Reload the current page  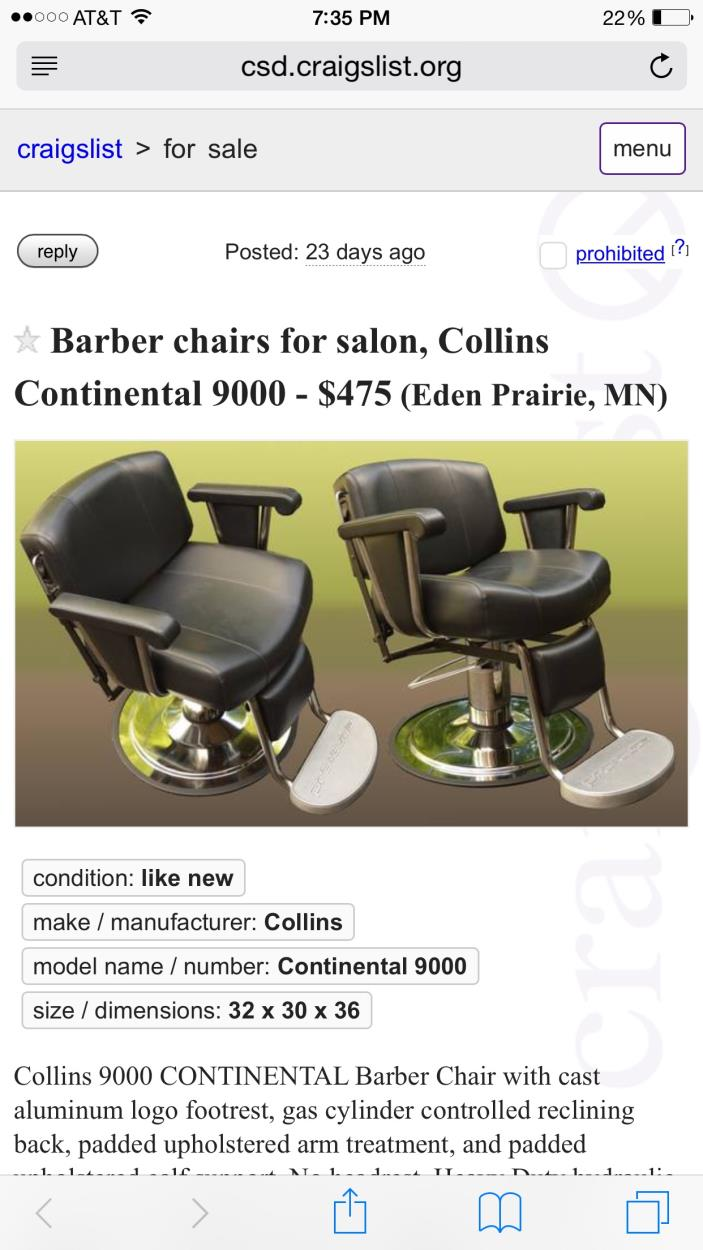(660, 67)
